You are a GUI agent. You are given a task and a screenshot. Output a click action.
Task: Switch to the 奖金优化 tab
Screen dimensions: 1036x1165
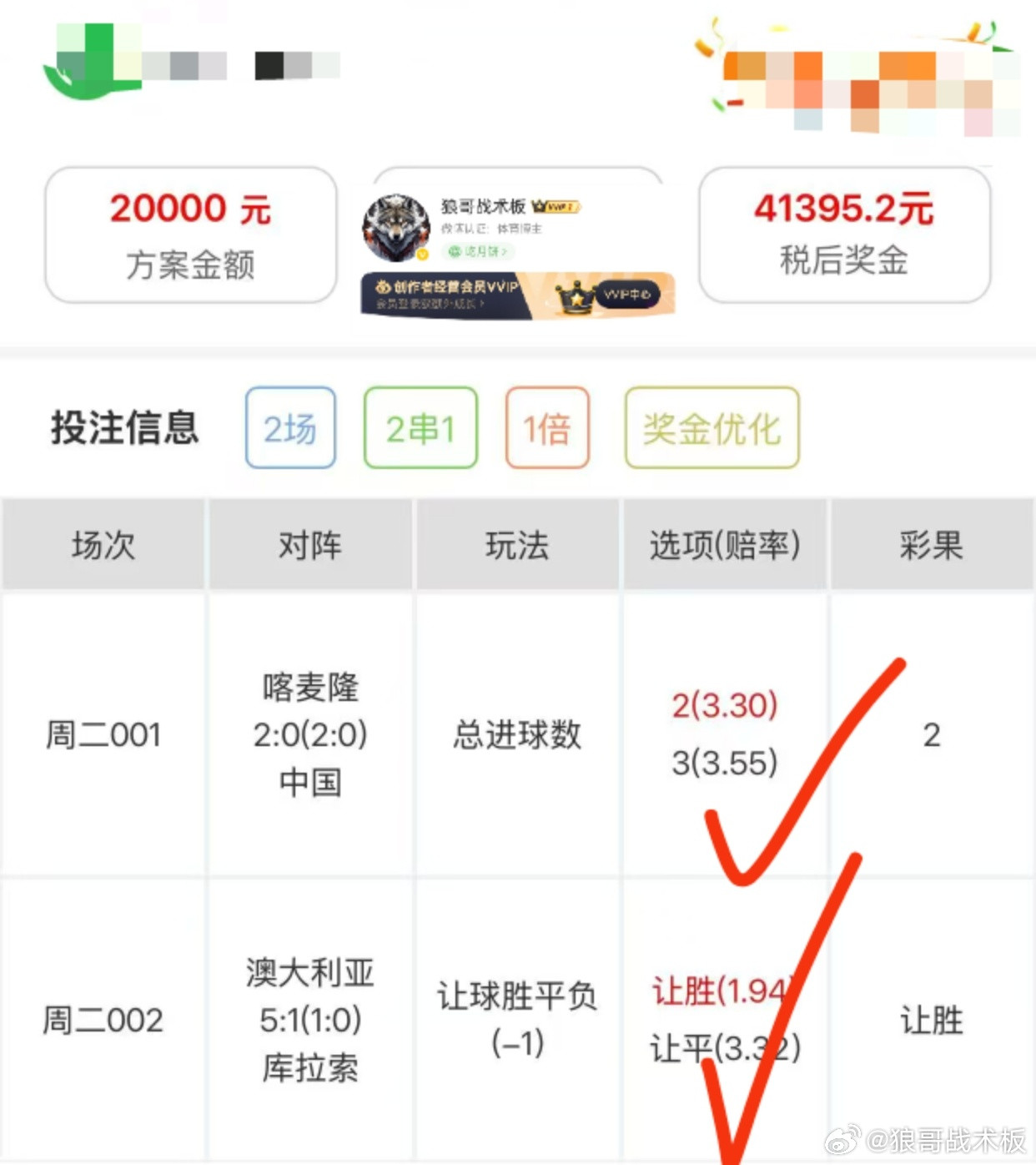pos(710,428)
